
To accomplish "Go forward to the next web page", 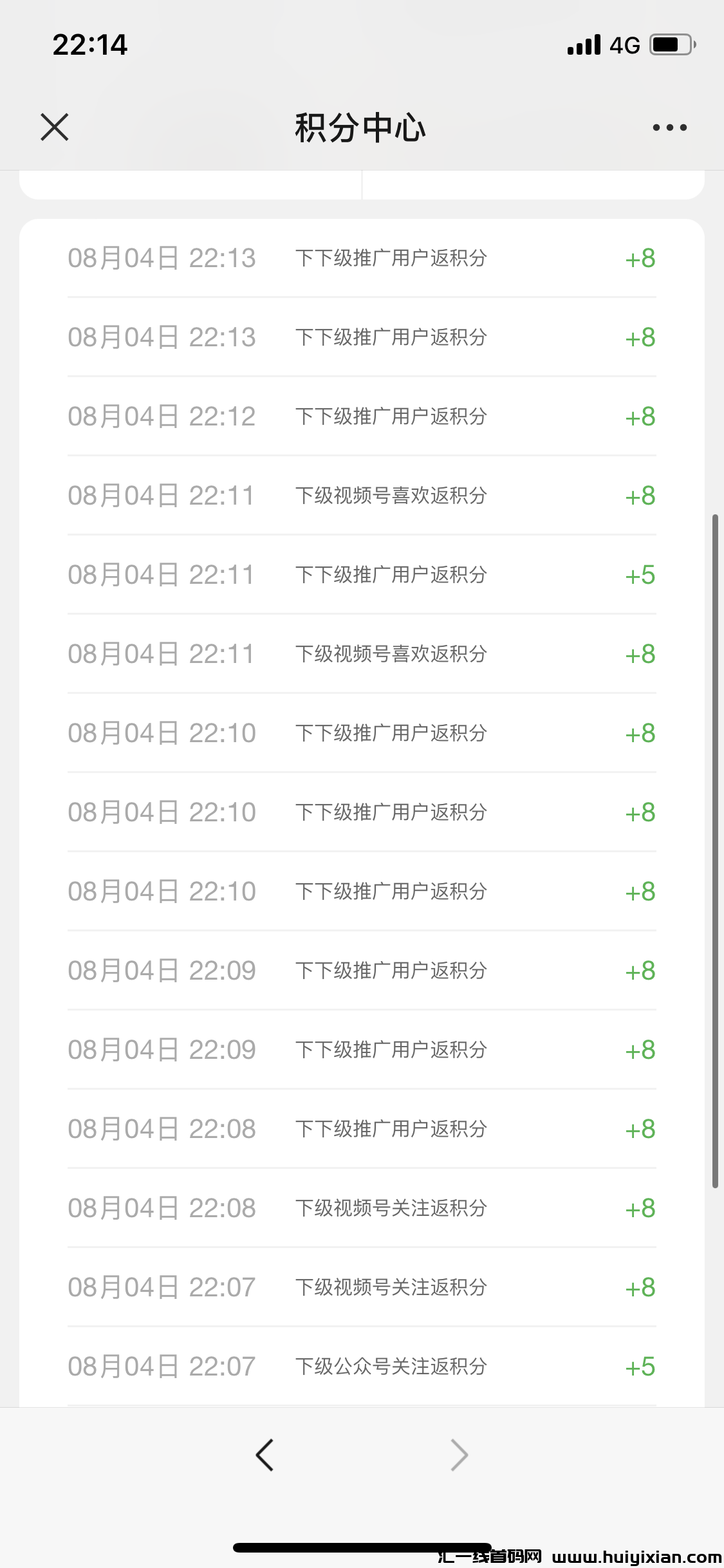I will (x=459, y=1455).
